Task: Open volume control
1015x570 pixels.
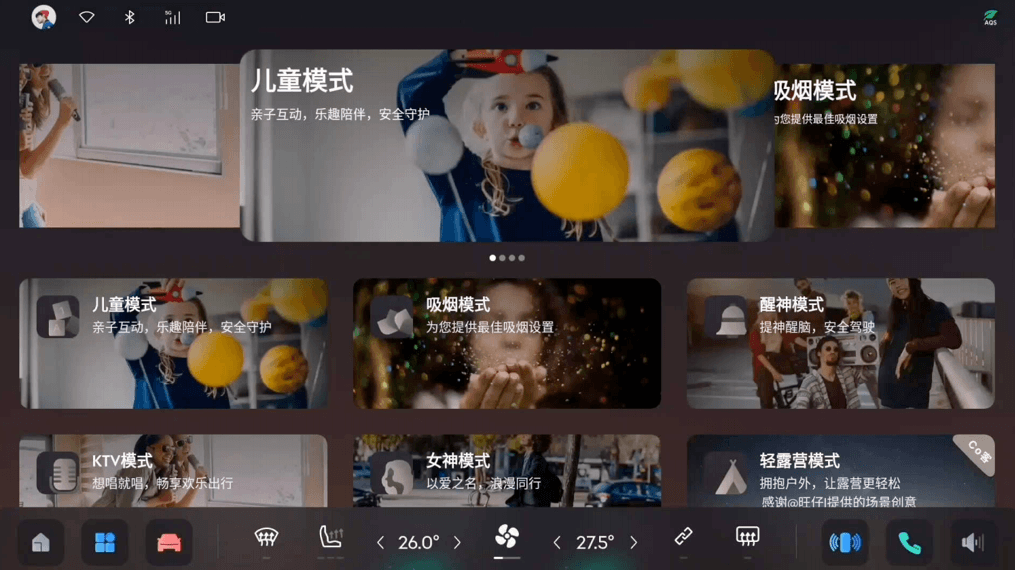Action: point(973,543)
